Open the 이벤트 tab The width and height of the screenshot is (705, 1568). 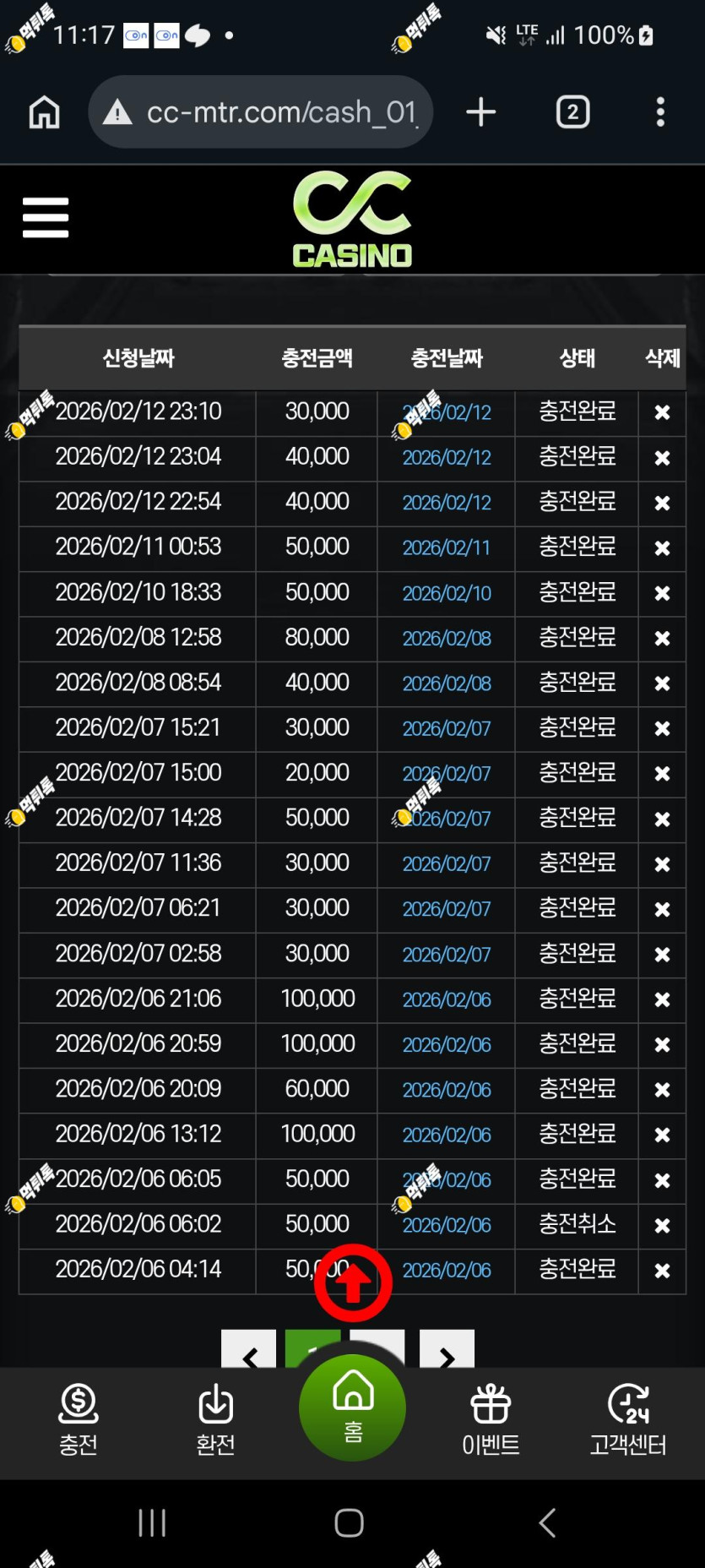coord(491,1420)
